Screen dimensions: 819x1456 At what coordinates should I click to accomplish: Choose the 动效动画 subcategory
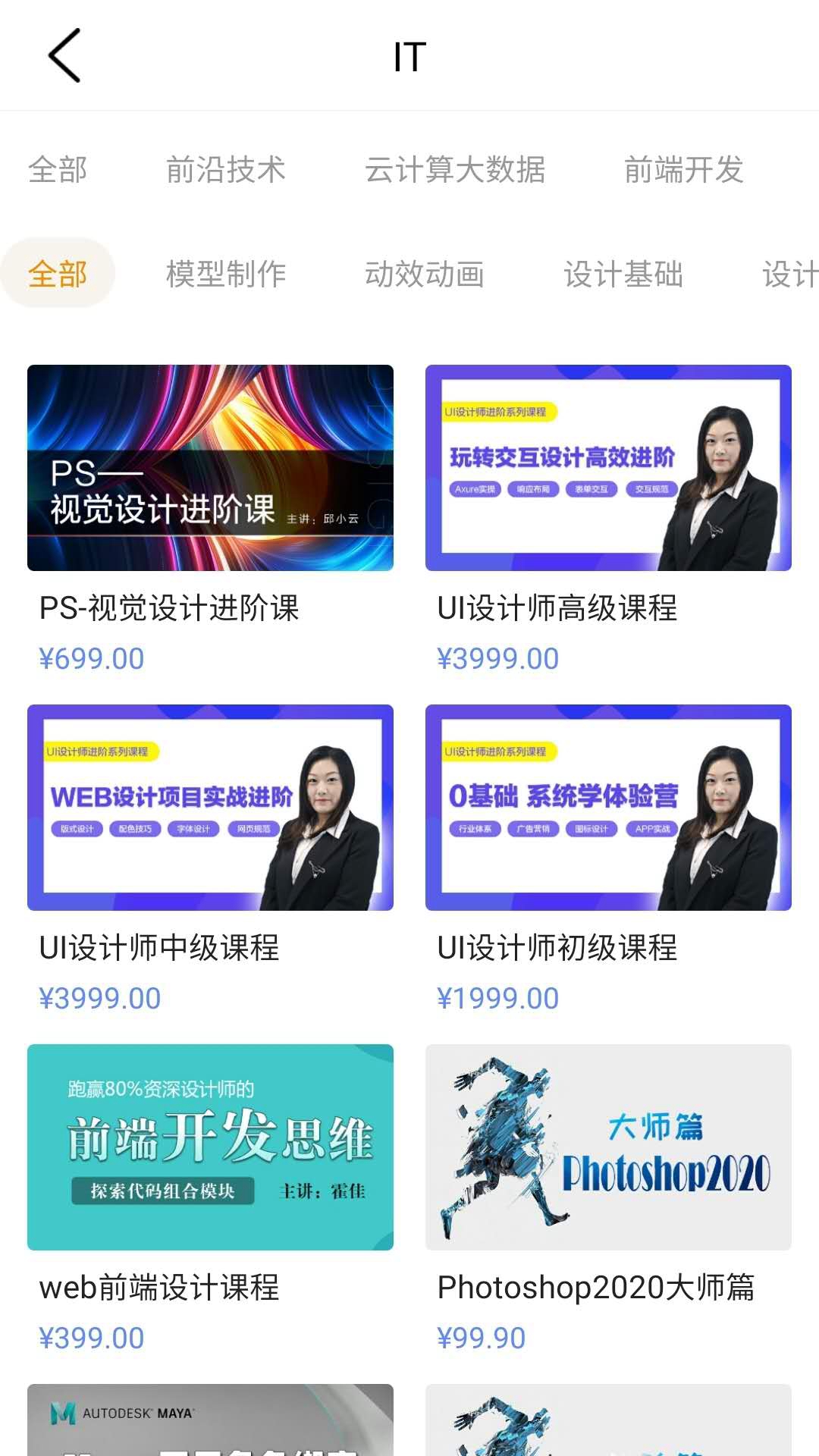(x=426, y=275)
